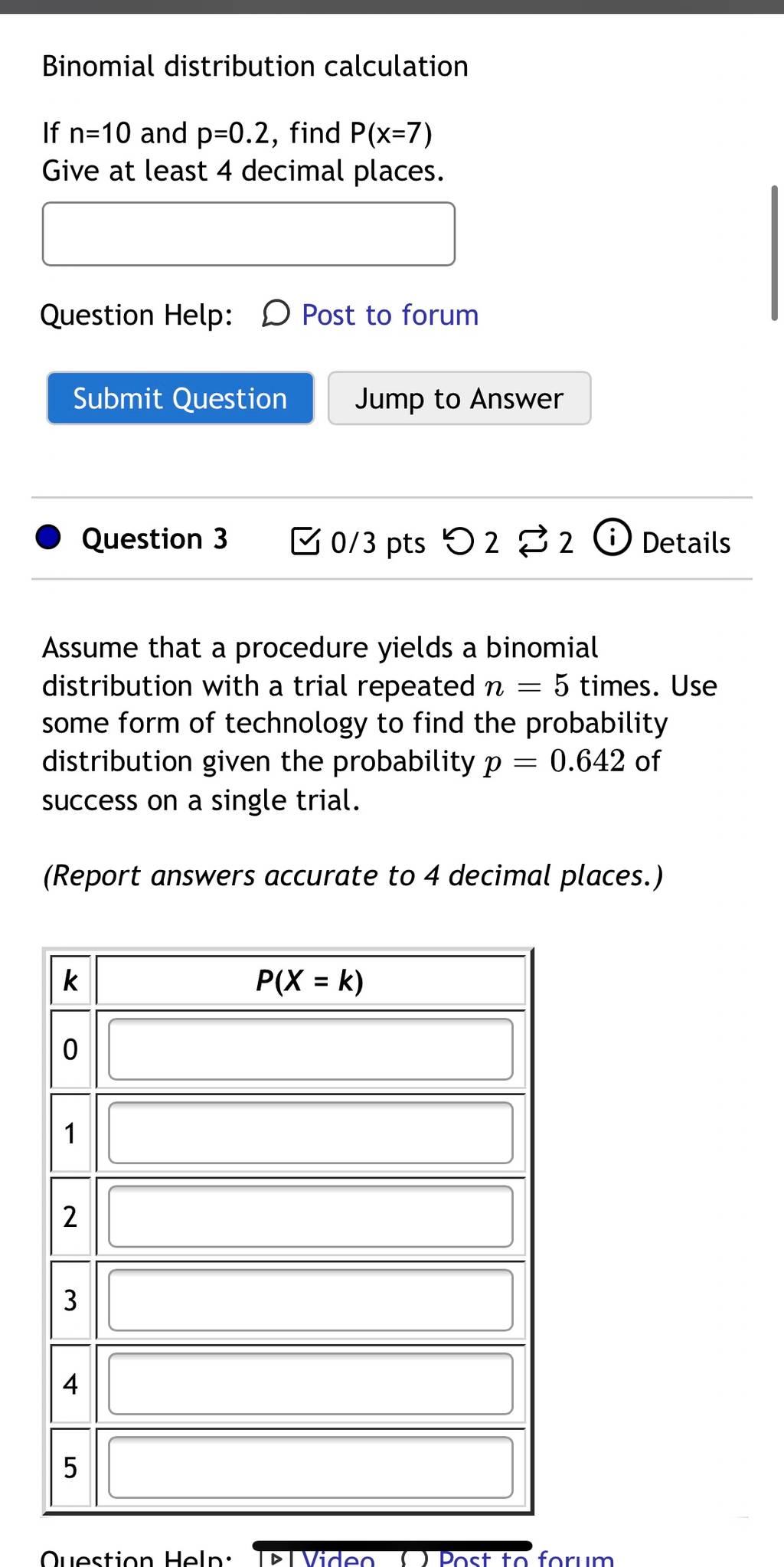Select the answer field for k equals 4
This screenshot has width=784, height=1567.
311,1384
